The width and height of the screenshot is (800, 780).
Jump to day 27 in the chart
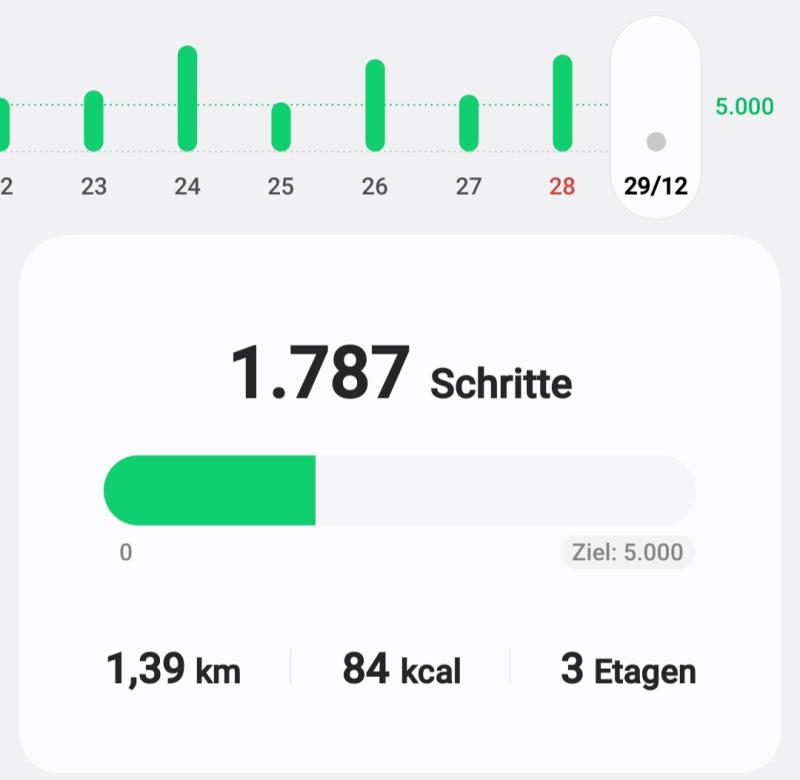point(468,123)
